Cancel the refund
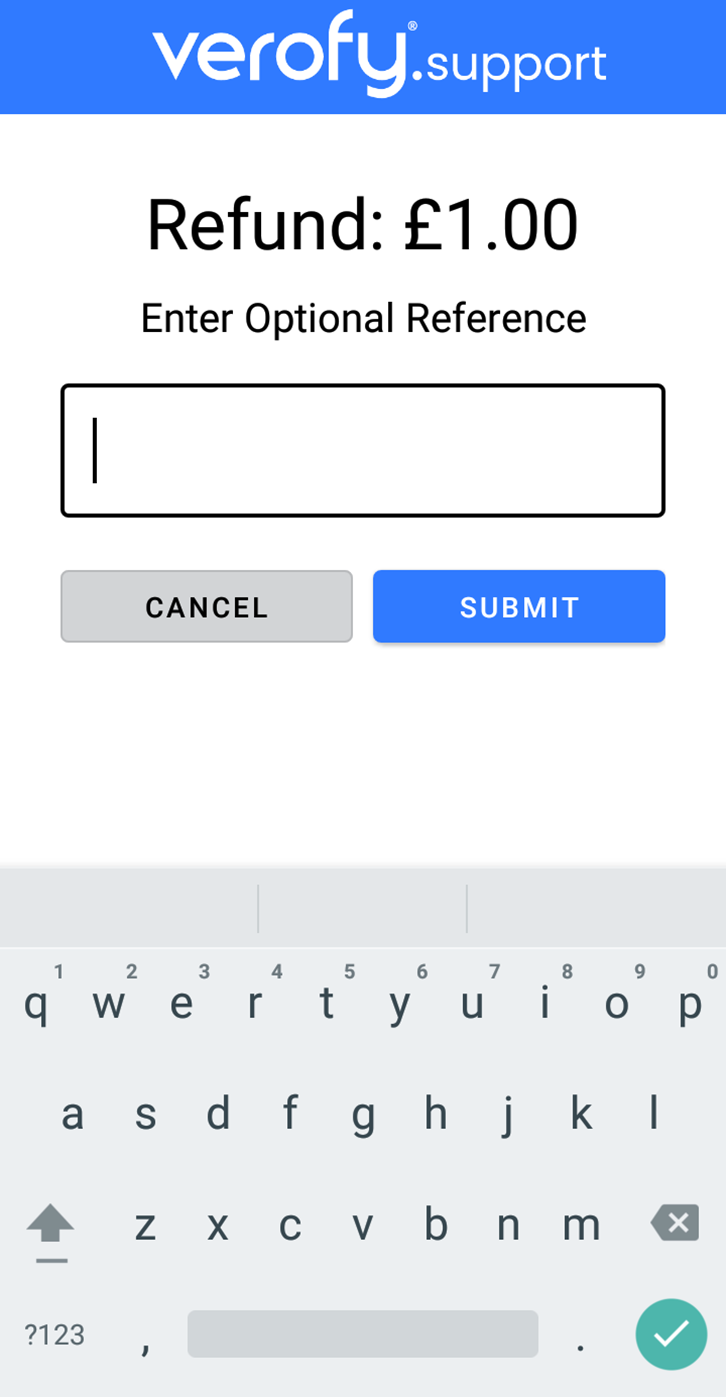Viewport: 726px width, 1397px height. tap(206, 607)
